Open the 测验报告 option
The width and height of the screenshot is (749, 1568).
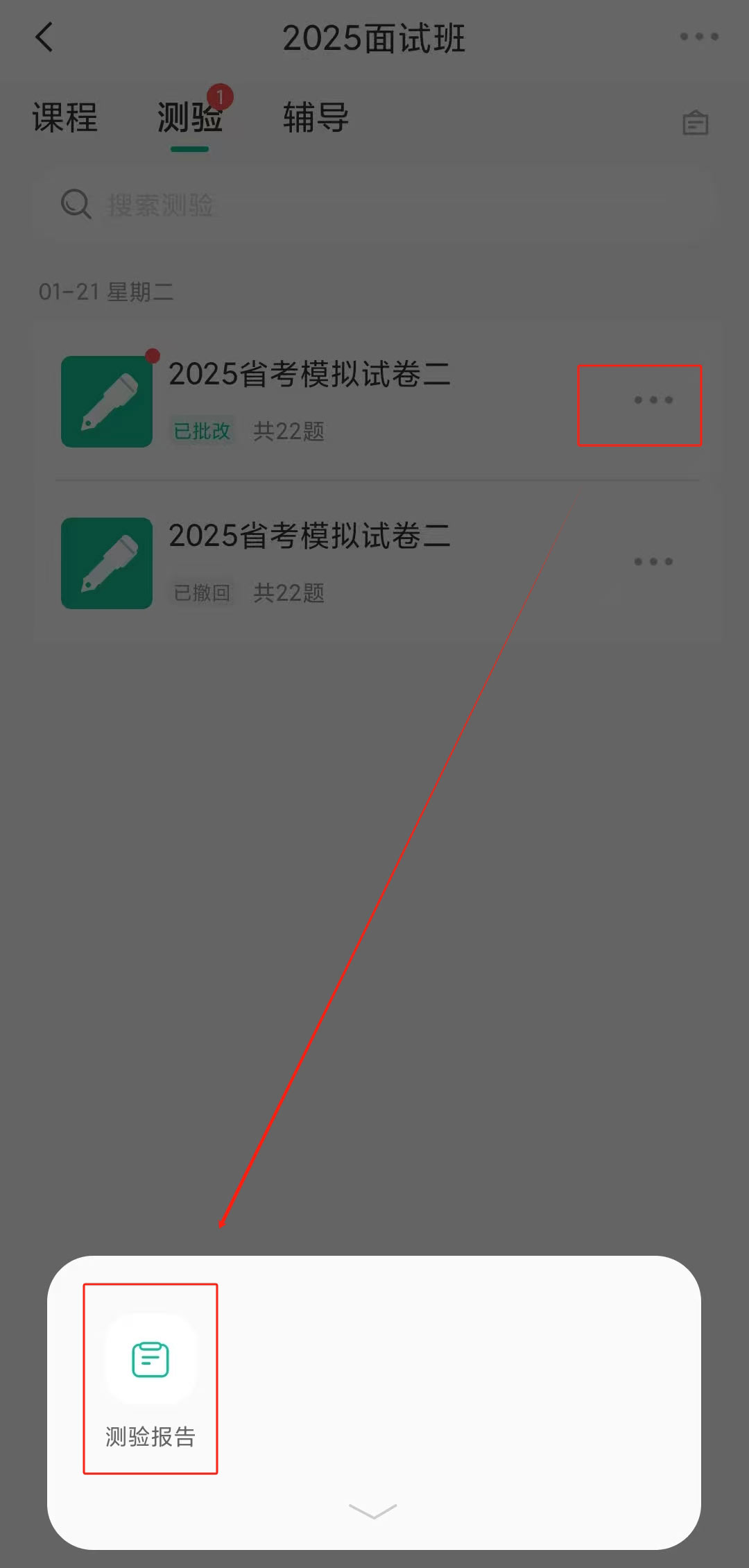[x=150, y=1377]
